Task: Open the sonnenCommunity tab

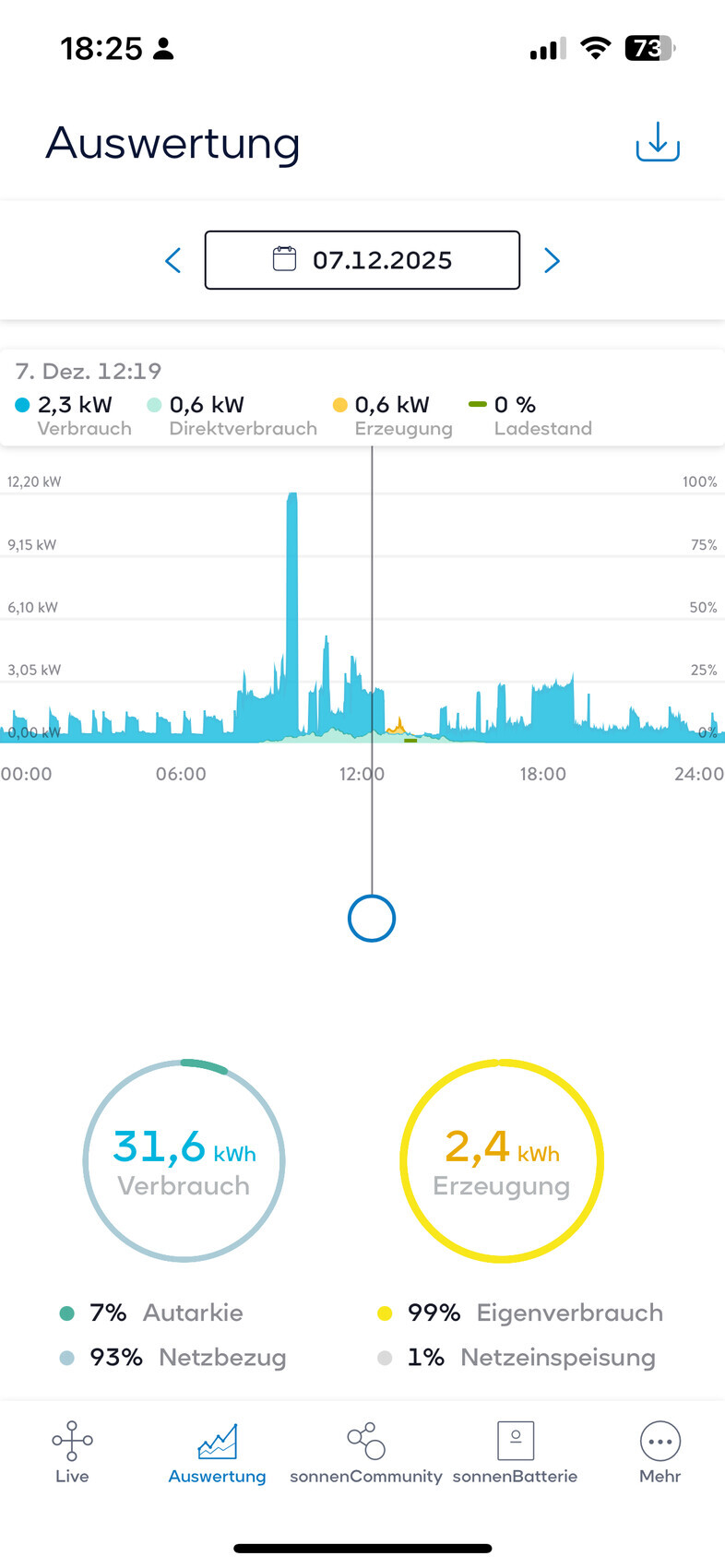Action: [x=366, y=1452]
